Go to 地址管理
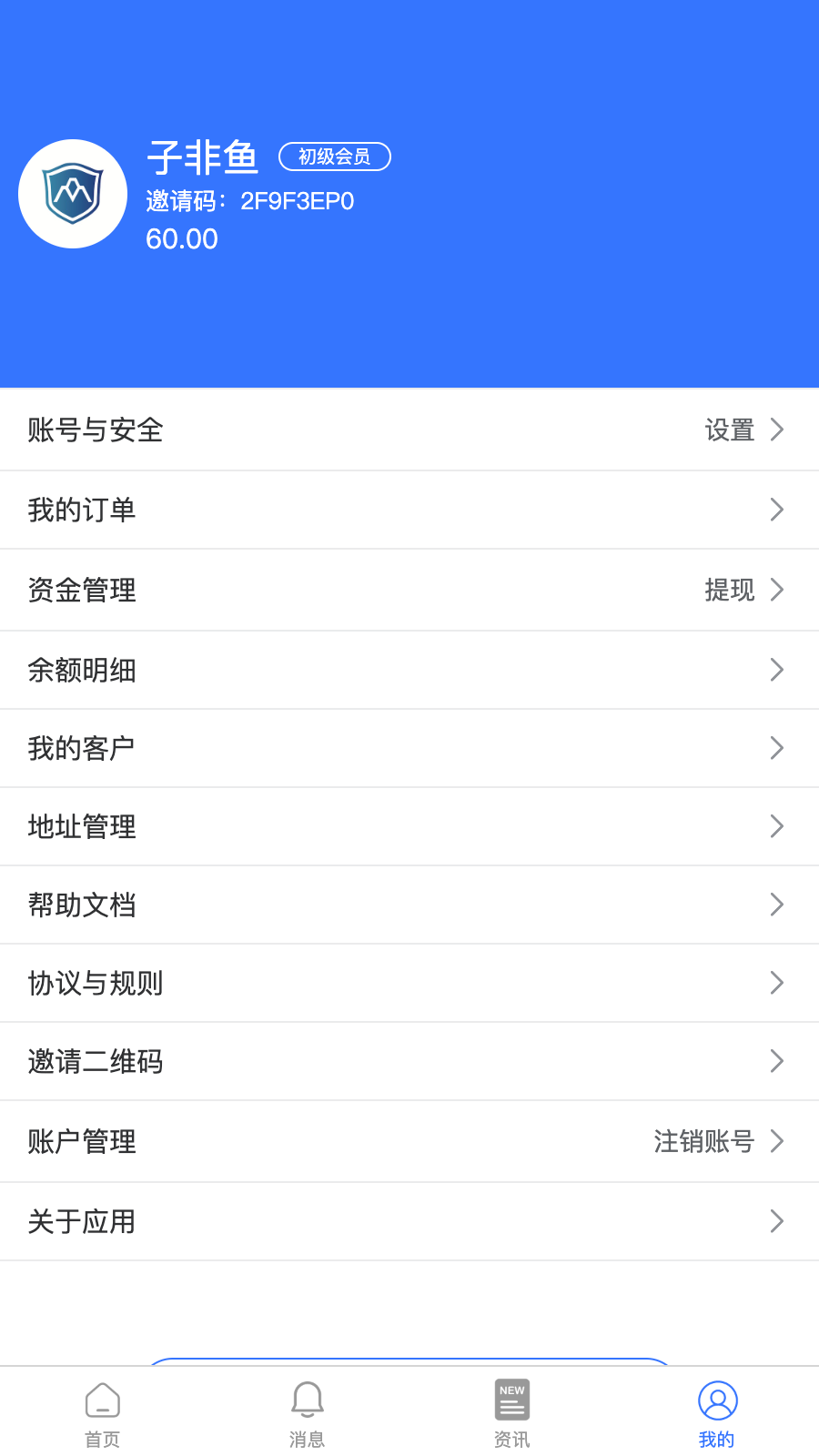 (409, 826)
